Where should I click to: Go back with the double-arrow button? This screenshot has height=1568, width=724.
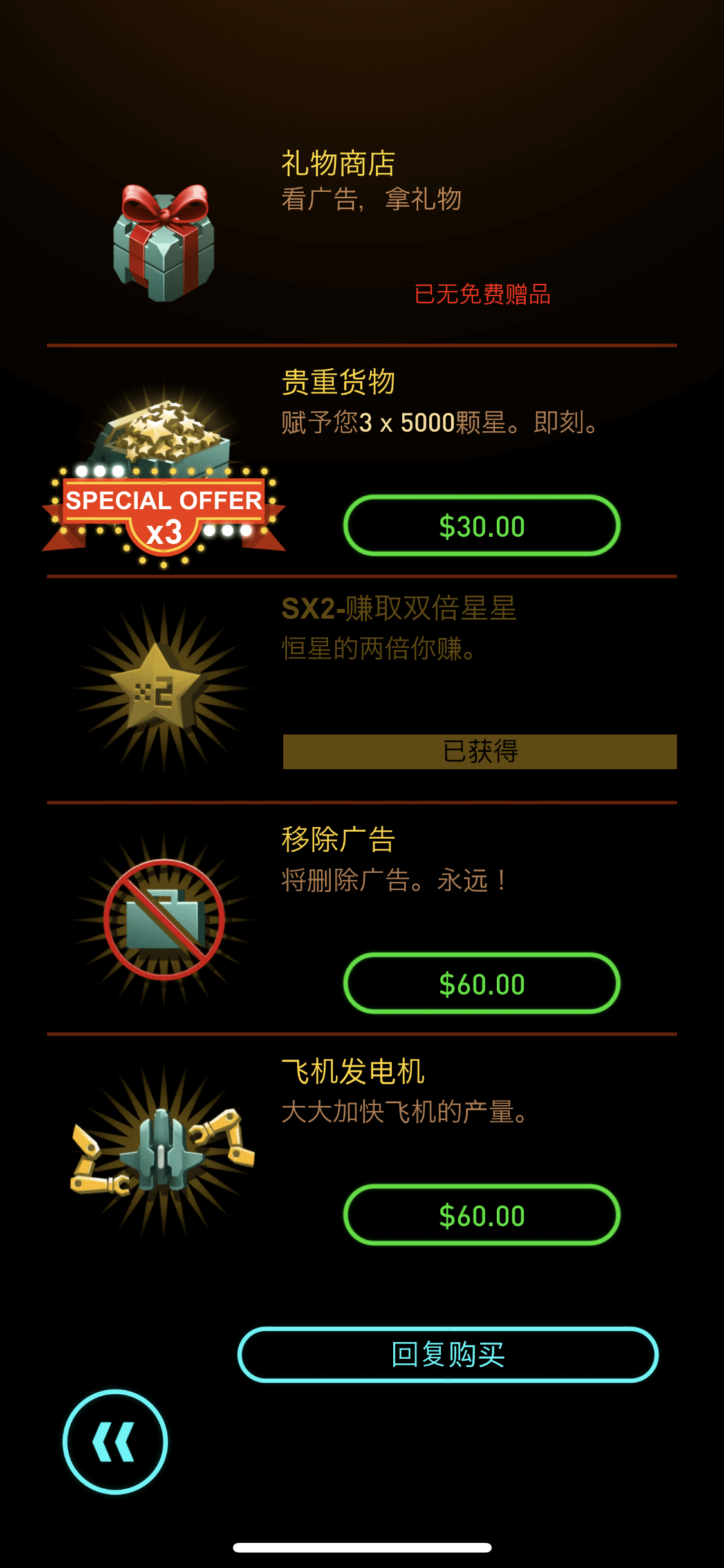click(x=115, y=1442)
